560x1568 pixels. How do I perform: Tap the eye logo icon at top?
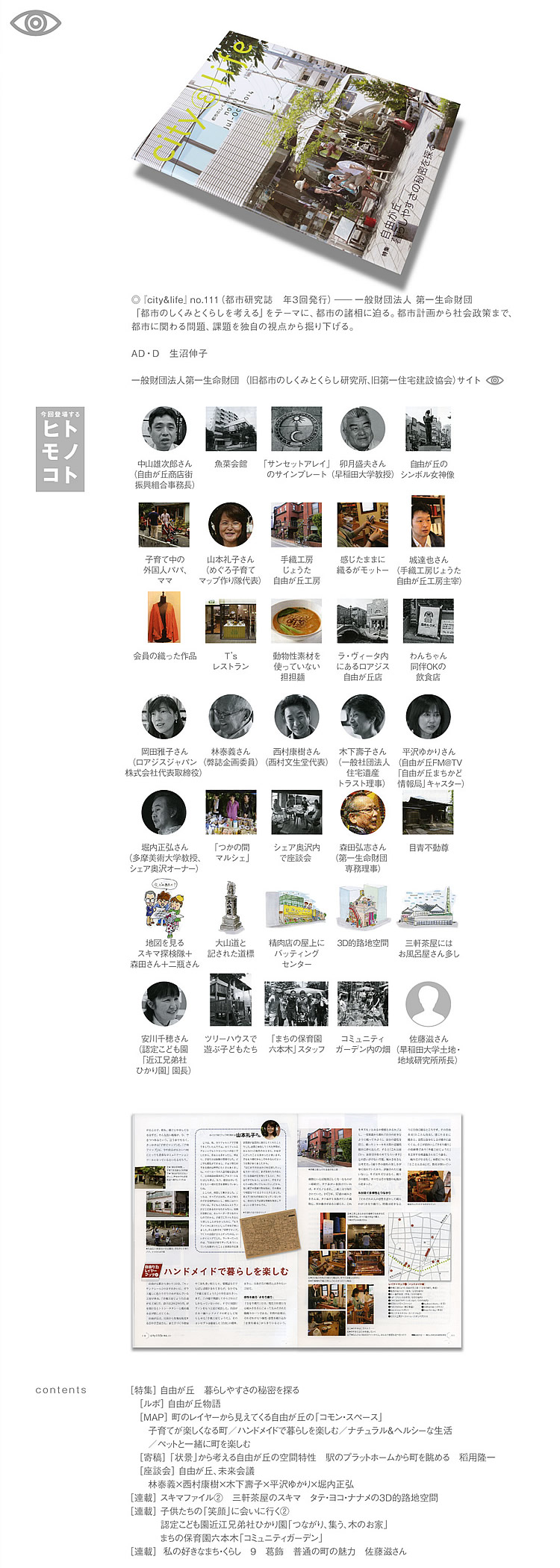point(35,22)
